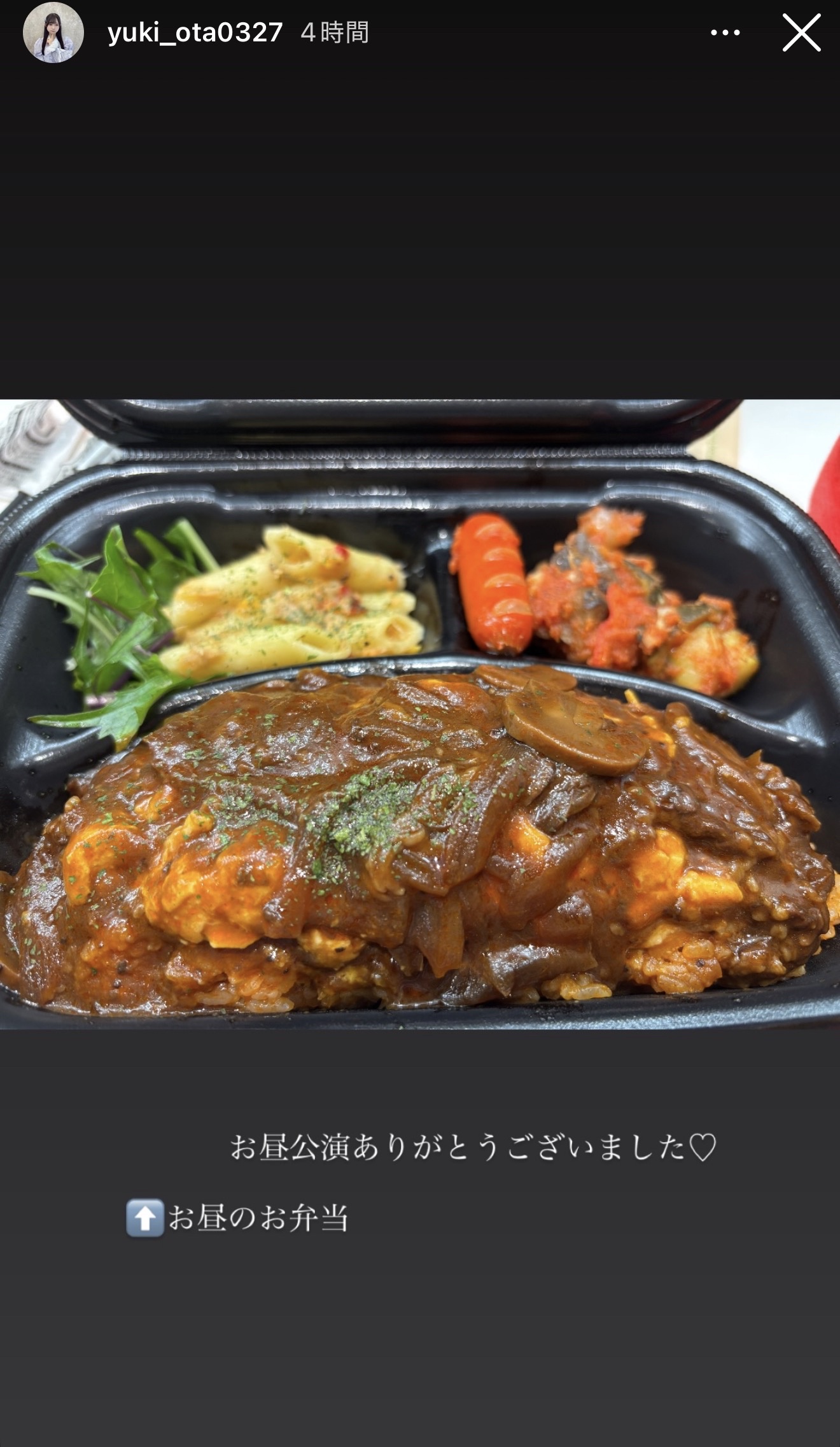Open yuki_ota0327's profile picture
The image size is (840, 1447).
point(53,33)
